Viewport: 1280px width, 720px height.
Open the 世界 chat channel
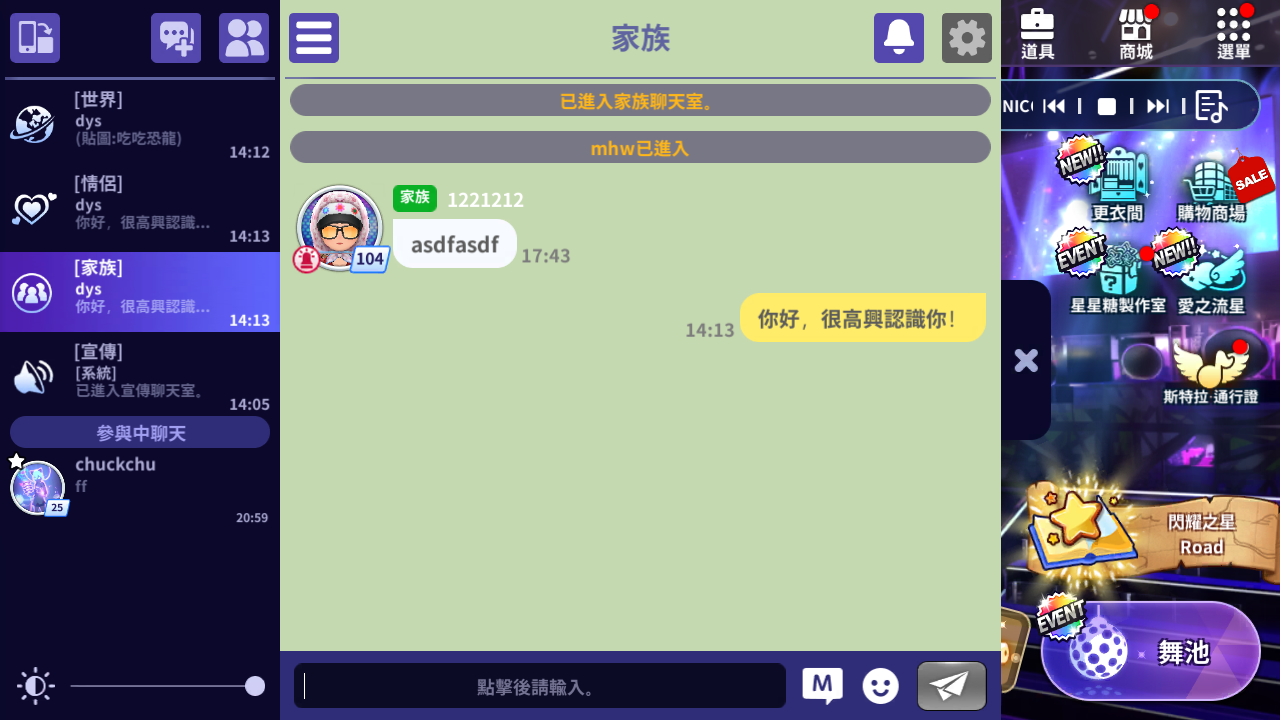140,124
